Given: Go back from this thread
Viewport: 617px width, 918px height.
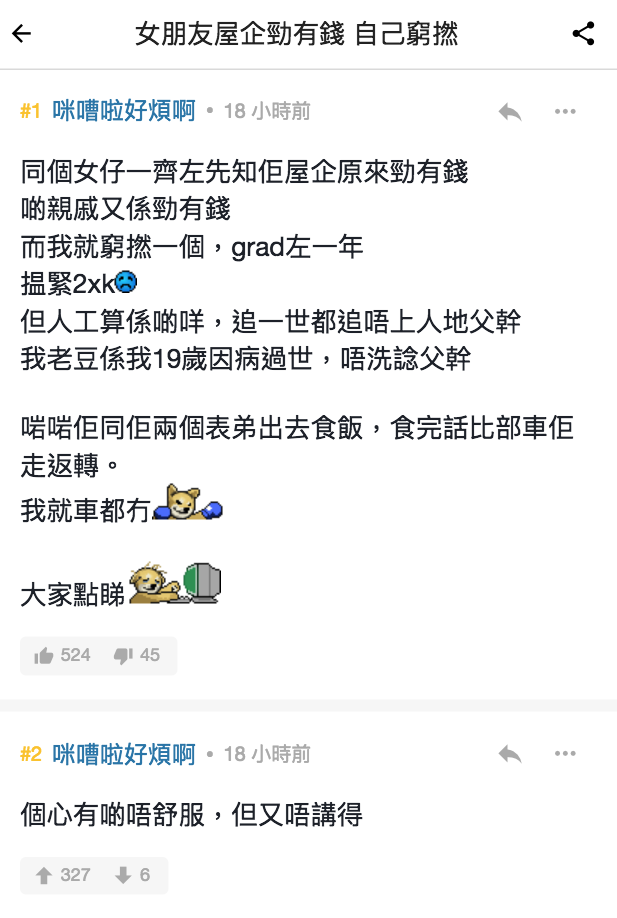Looking at the screenshot, I should pyautogui.click(x=22, y=34).
